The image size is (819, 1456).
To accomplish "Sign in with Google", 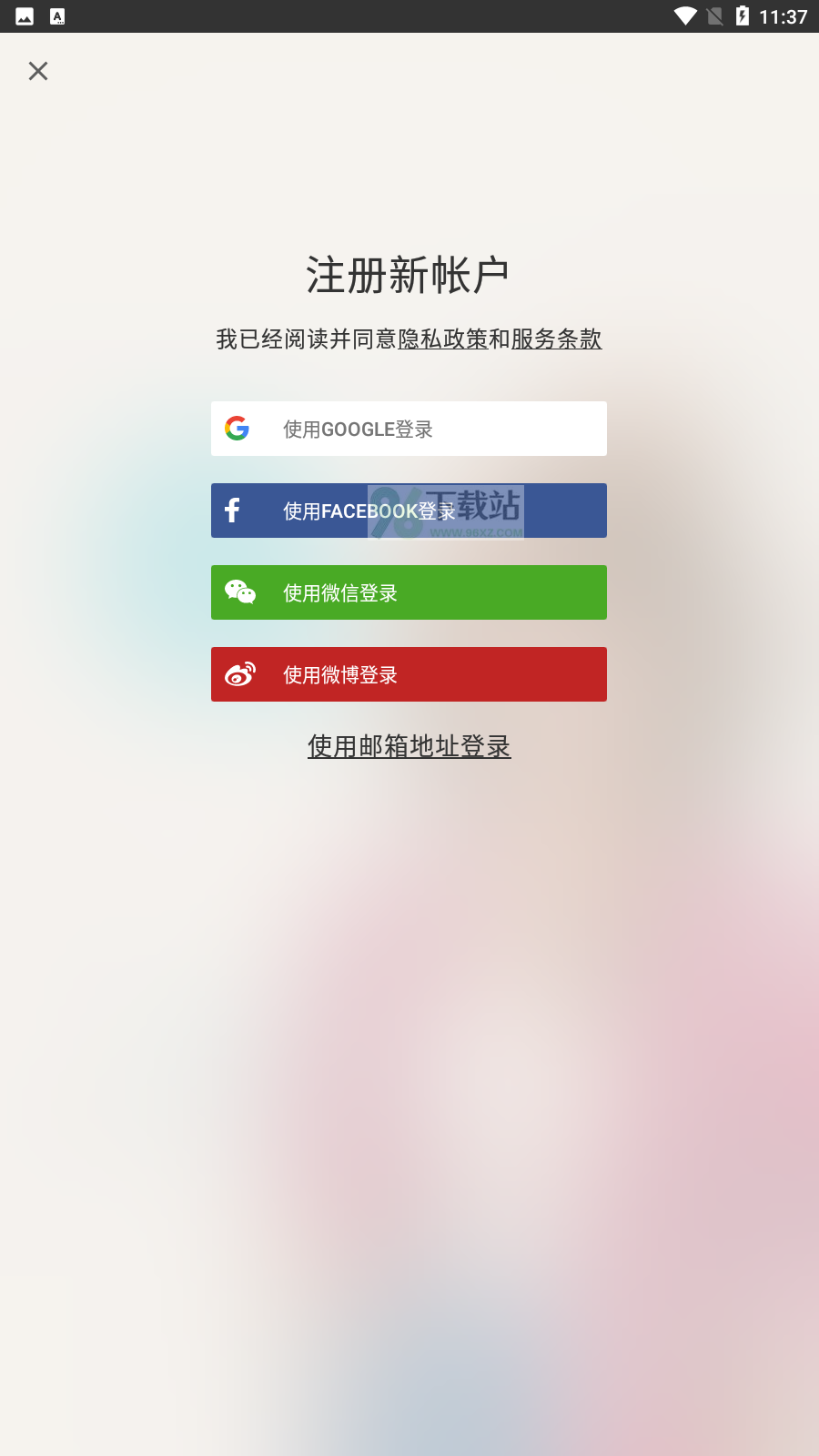I will pyautogui.click(x=409, y=429).
